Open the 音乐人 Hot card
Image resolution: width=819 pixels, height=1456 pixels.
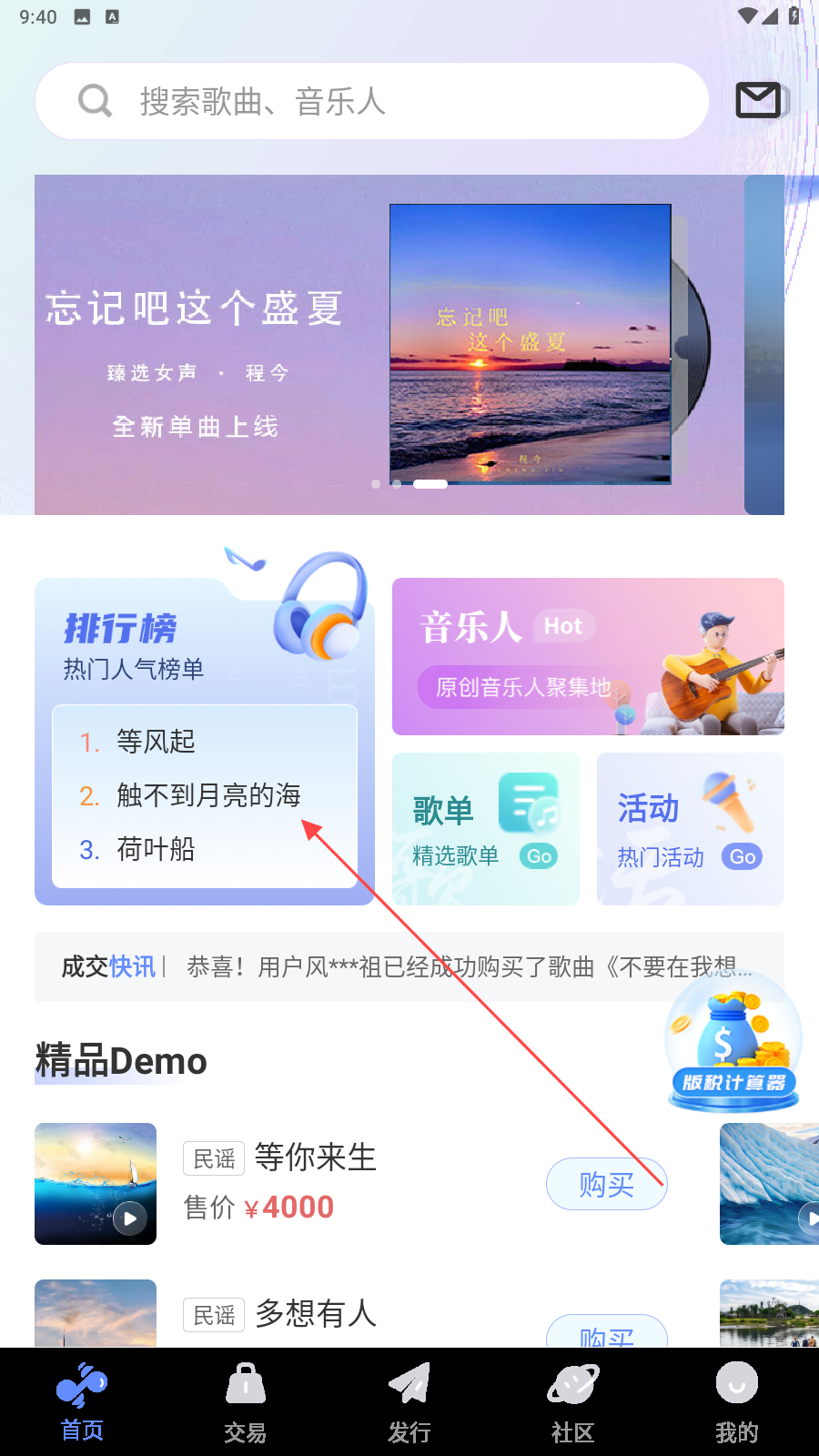tap(588, 656)
